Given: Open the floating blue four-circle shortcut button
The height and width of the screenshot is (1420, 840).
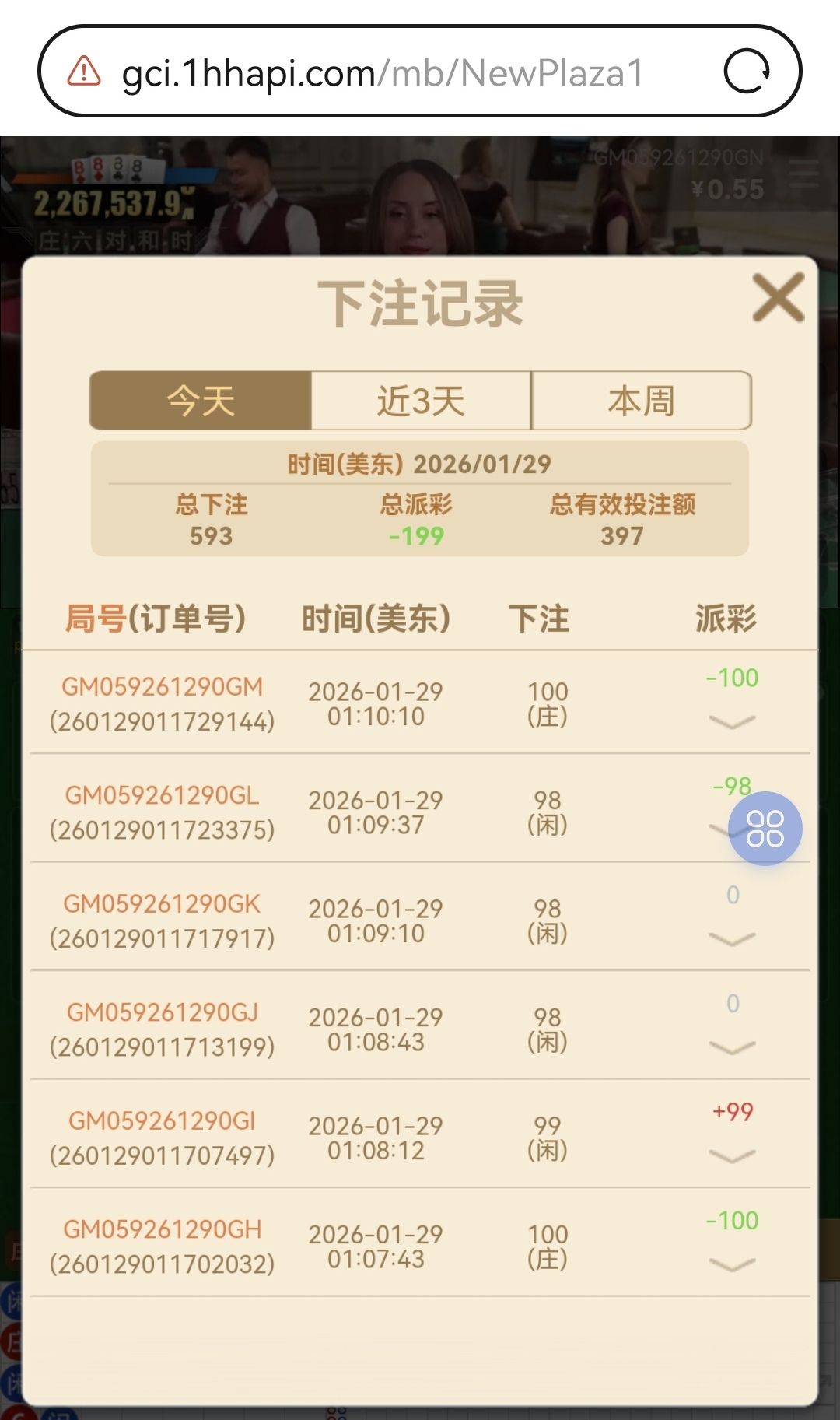Looking at the screenshot, I should 765,829.
